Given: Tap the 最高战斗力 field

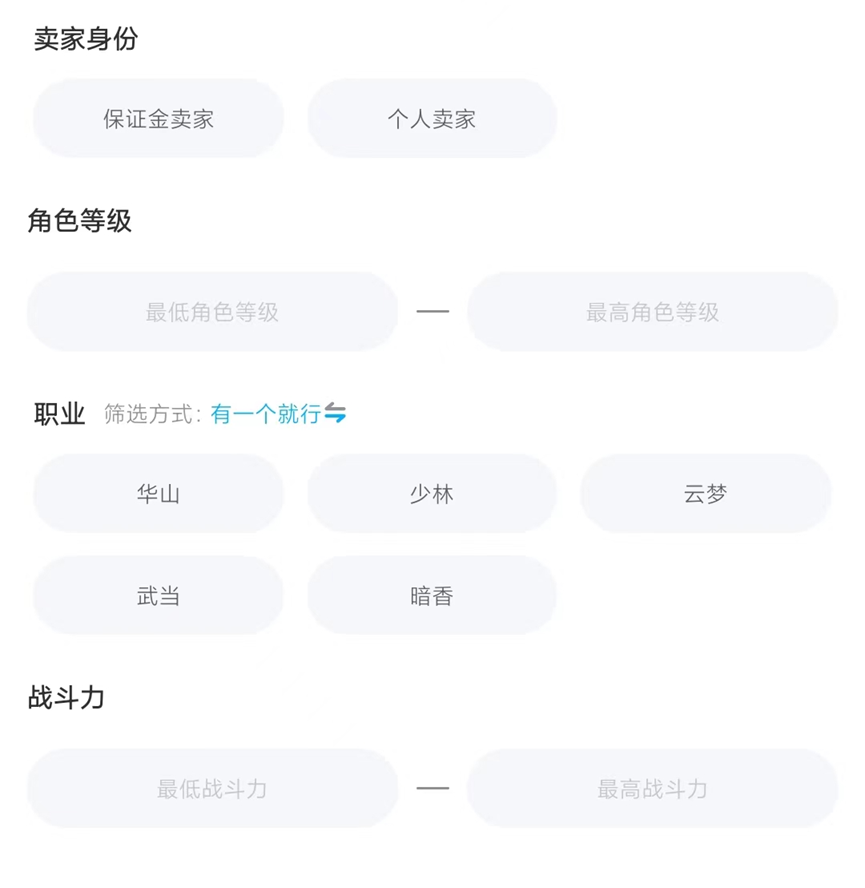Looking at the screenshot, I should click(x=652, y=789).
